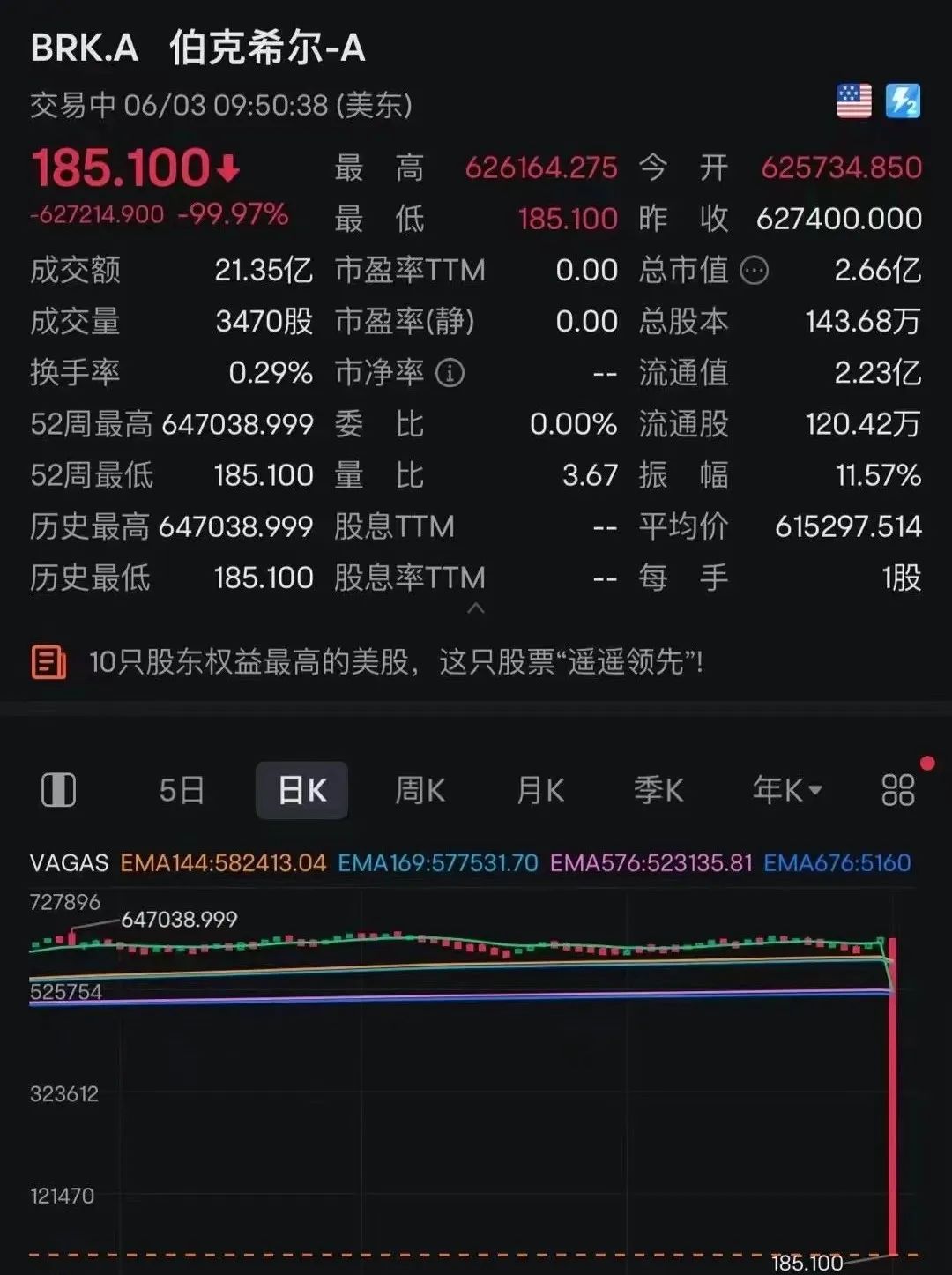This screenshot has width=952, height=1275.
Task: Open VAGAS indicator settings
Action: (69, 862)
